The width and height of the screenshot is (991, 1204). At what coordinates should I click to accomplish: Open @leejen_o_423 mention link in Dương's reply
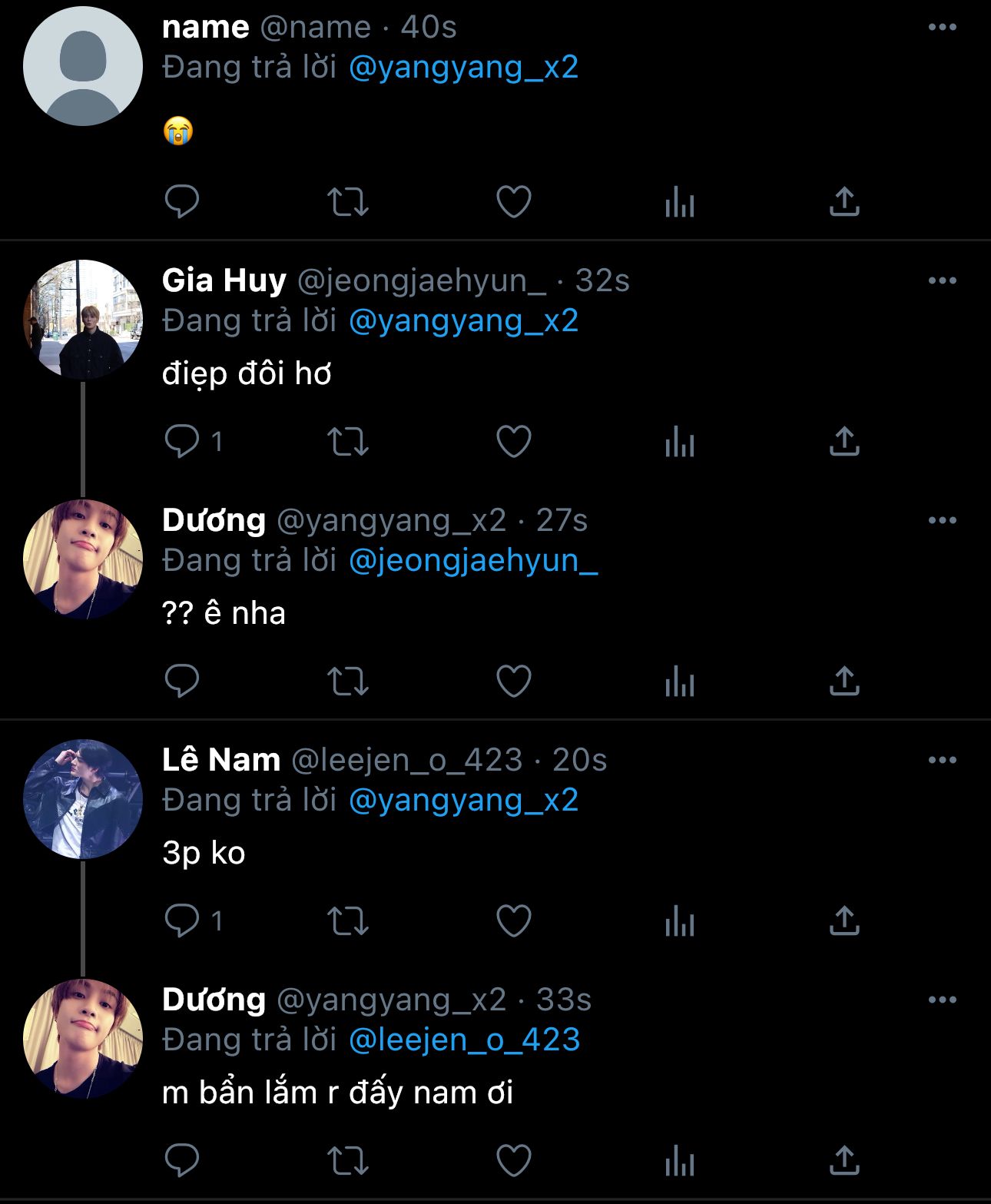tap(464, 1040)
